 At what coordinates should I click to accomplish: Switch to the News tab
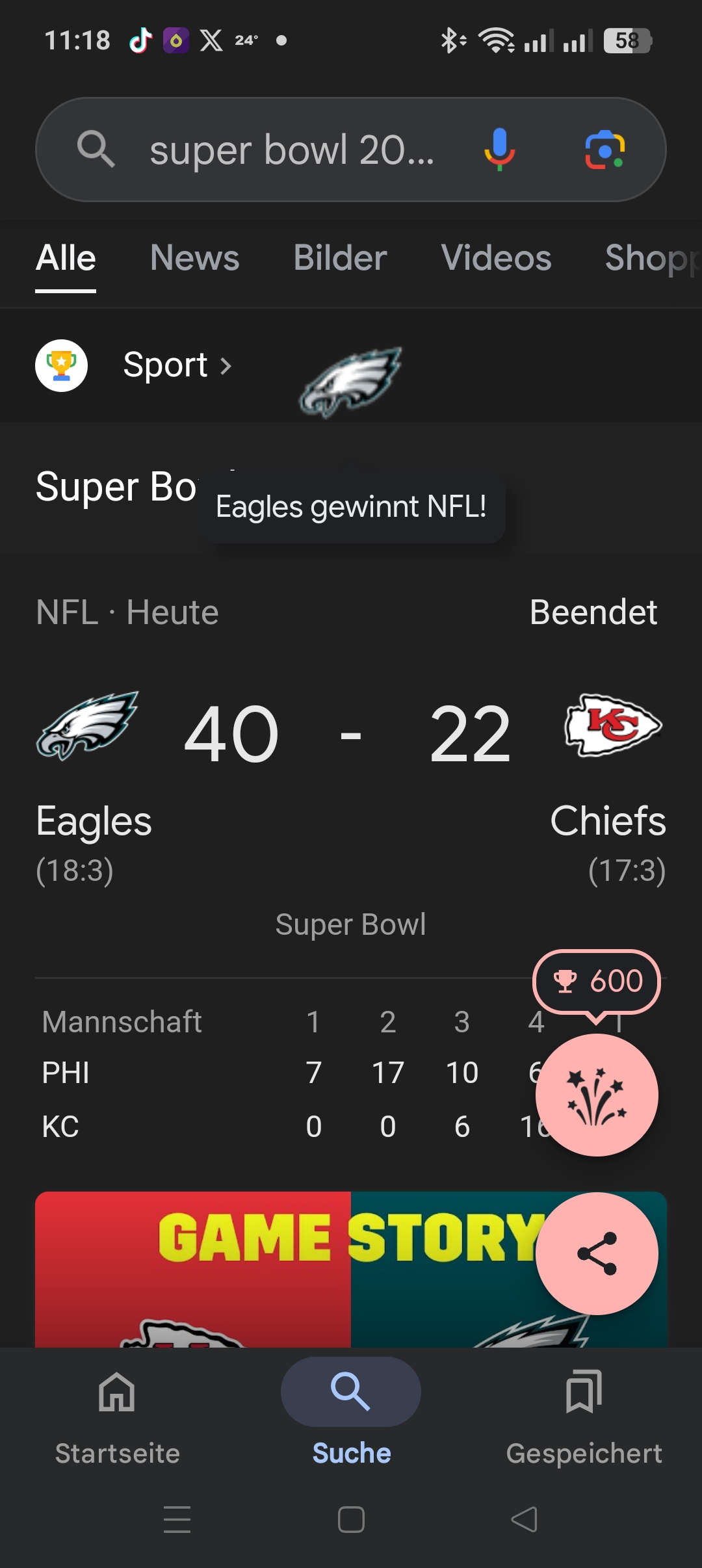click(x=194, y=258)
